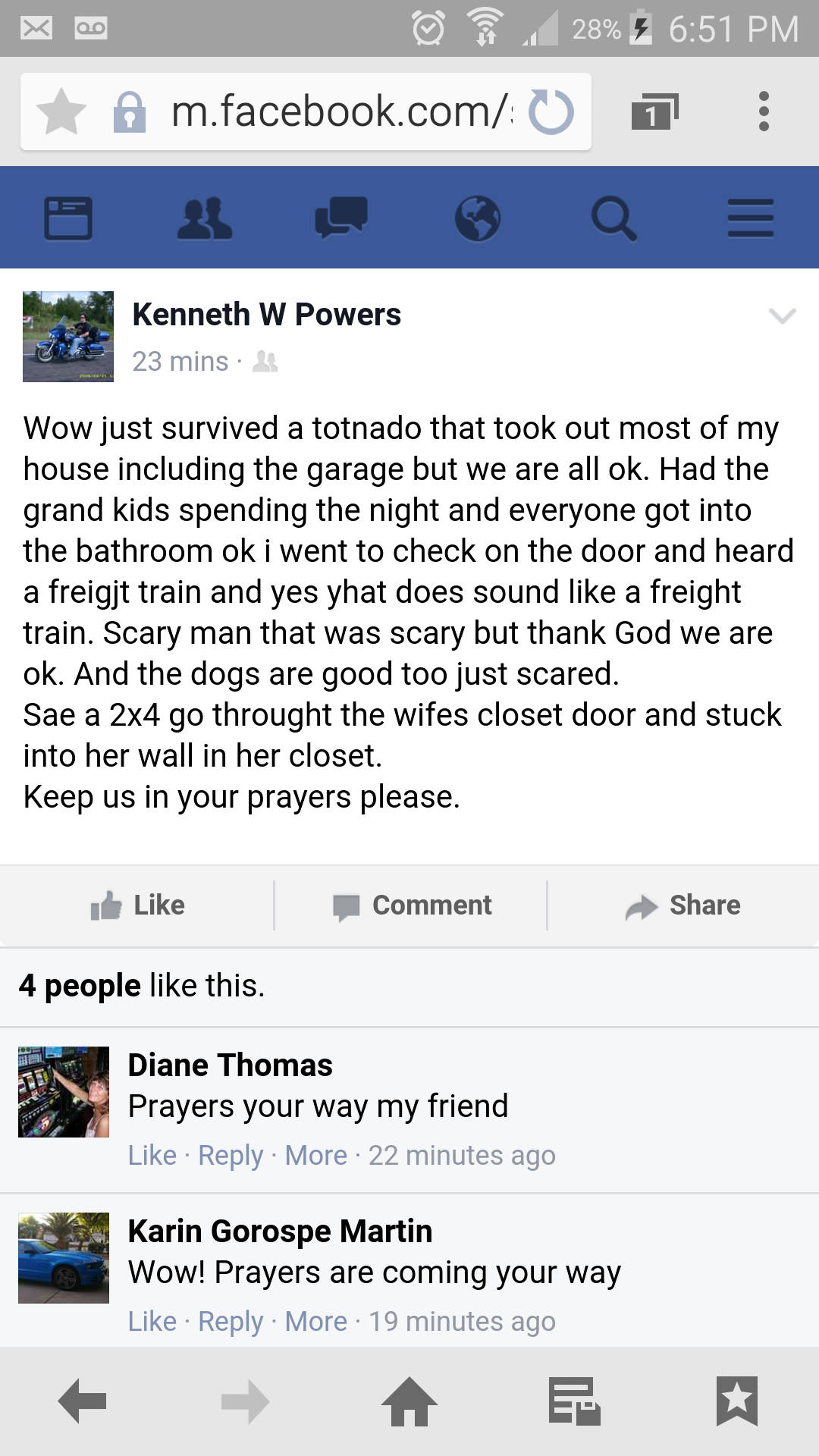View the 4 people who like this

(142, 986)
